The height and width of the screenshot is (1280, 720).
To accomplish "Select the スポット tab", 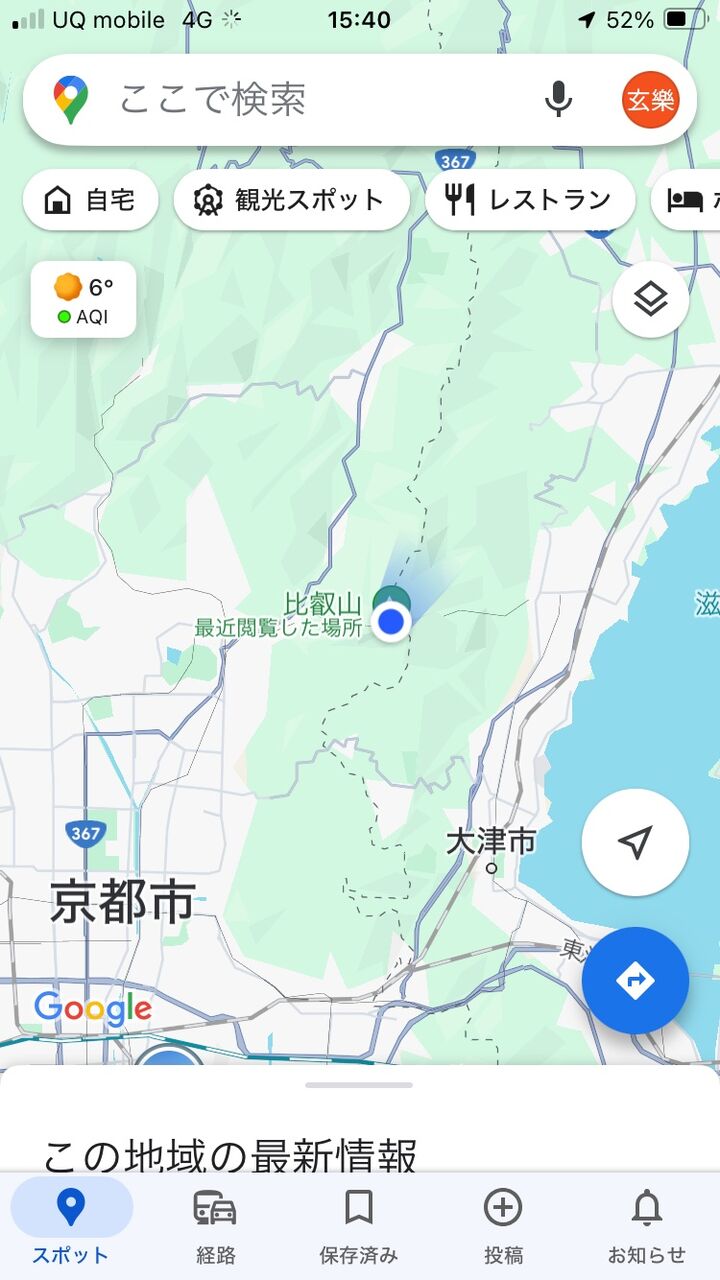I will point(71,1226).
